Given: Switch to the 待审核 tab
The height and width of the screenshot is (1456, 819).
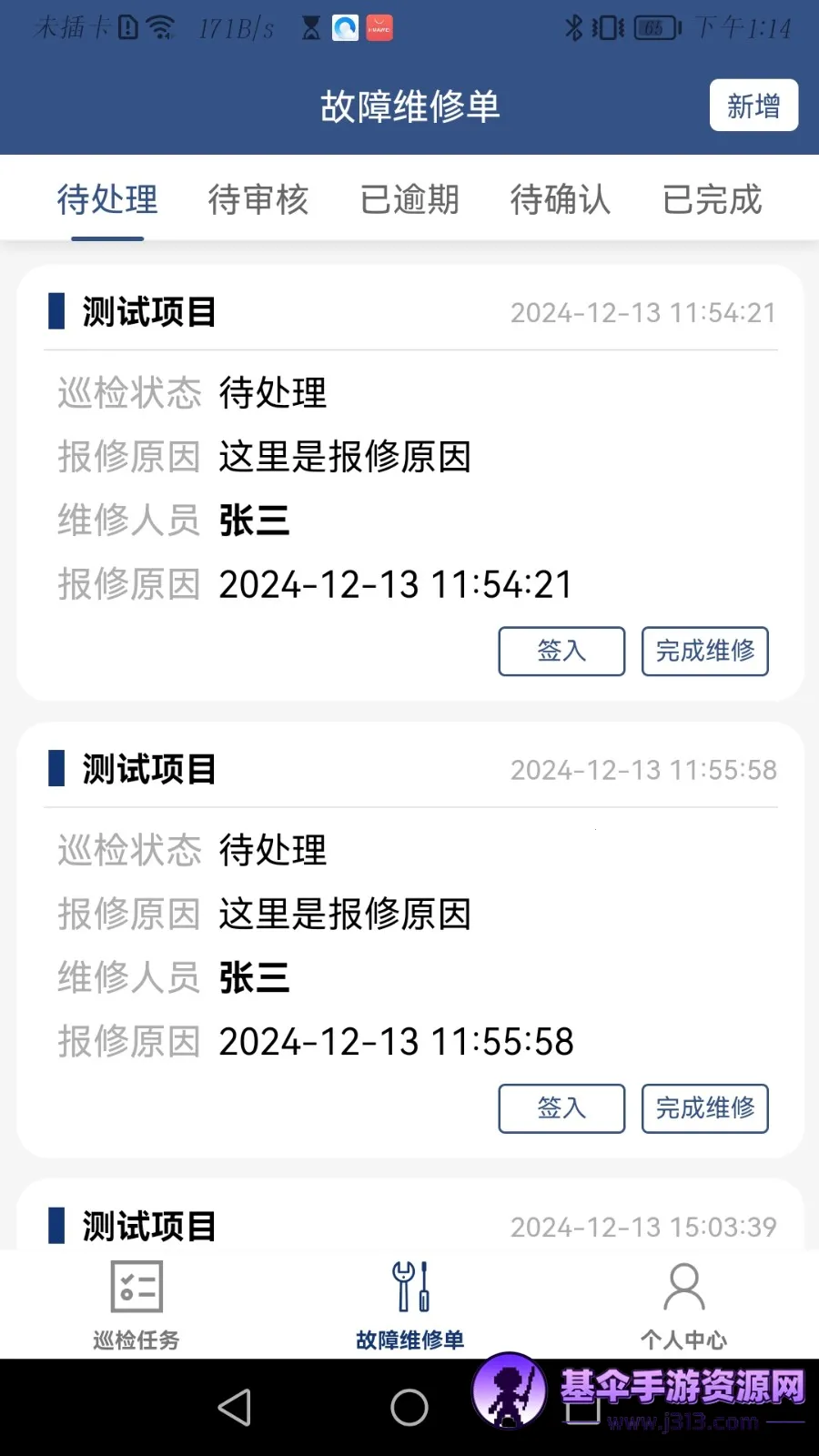Looking at the screenshot, I should pos(258,199).
